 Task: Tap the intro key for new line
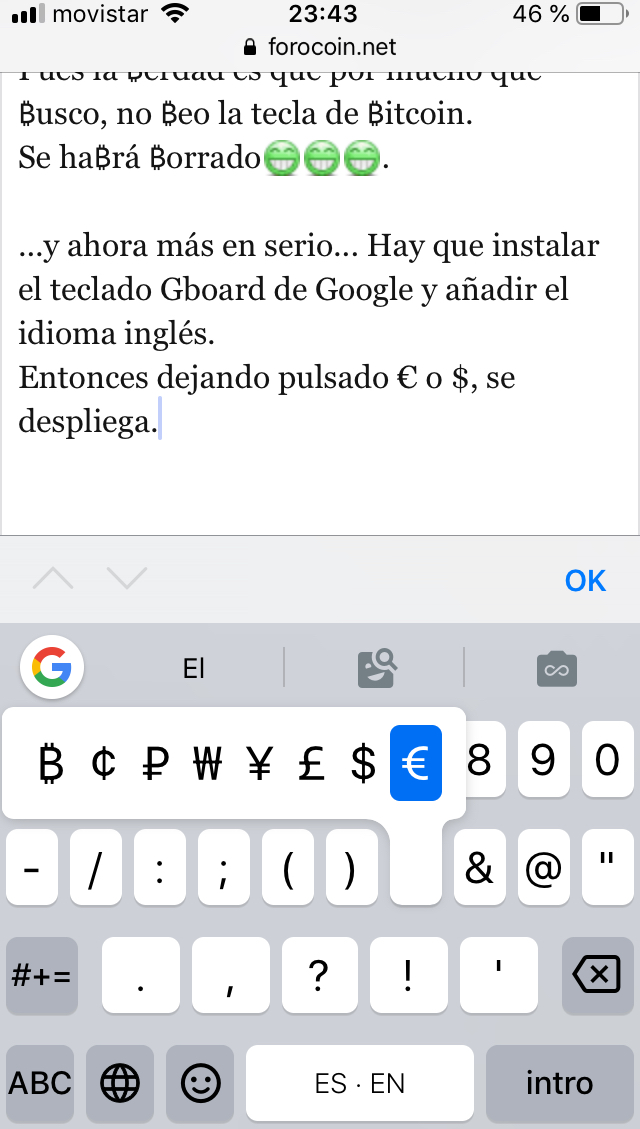tap(559, 1083)
